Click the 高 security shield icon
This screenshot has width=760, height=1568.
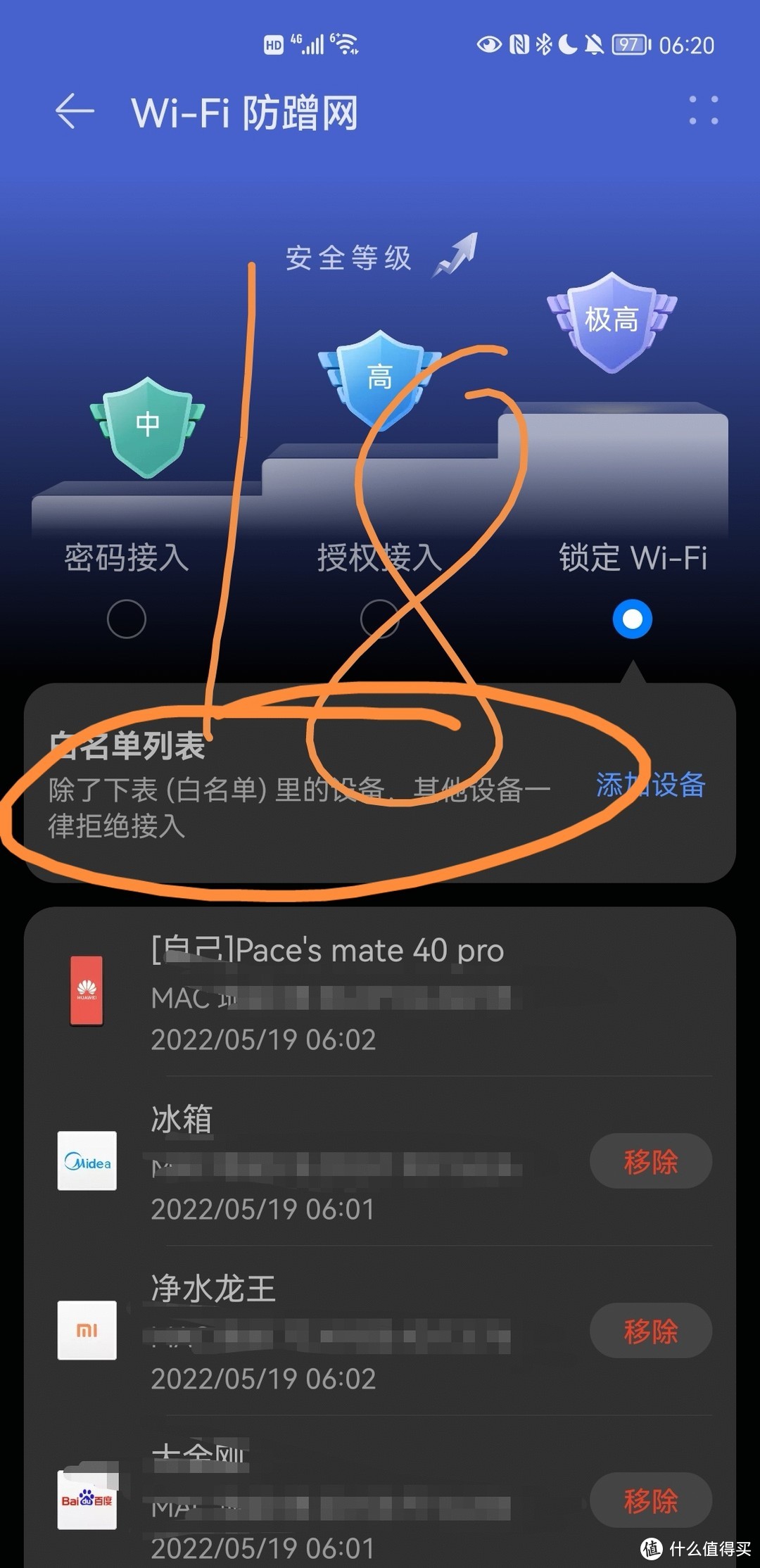click(380, 378)
